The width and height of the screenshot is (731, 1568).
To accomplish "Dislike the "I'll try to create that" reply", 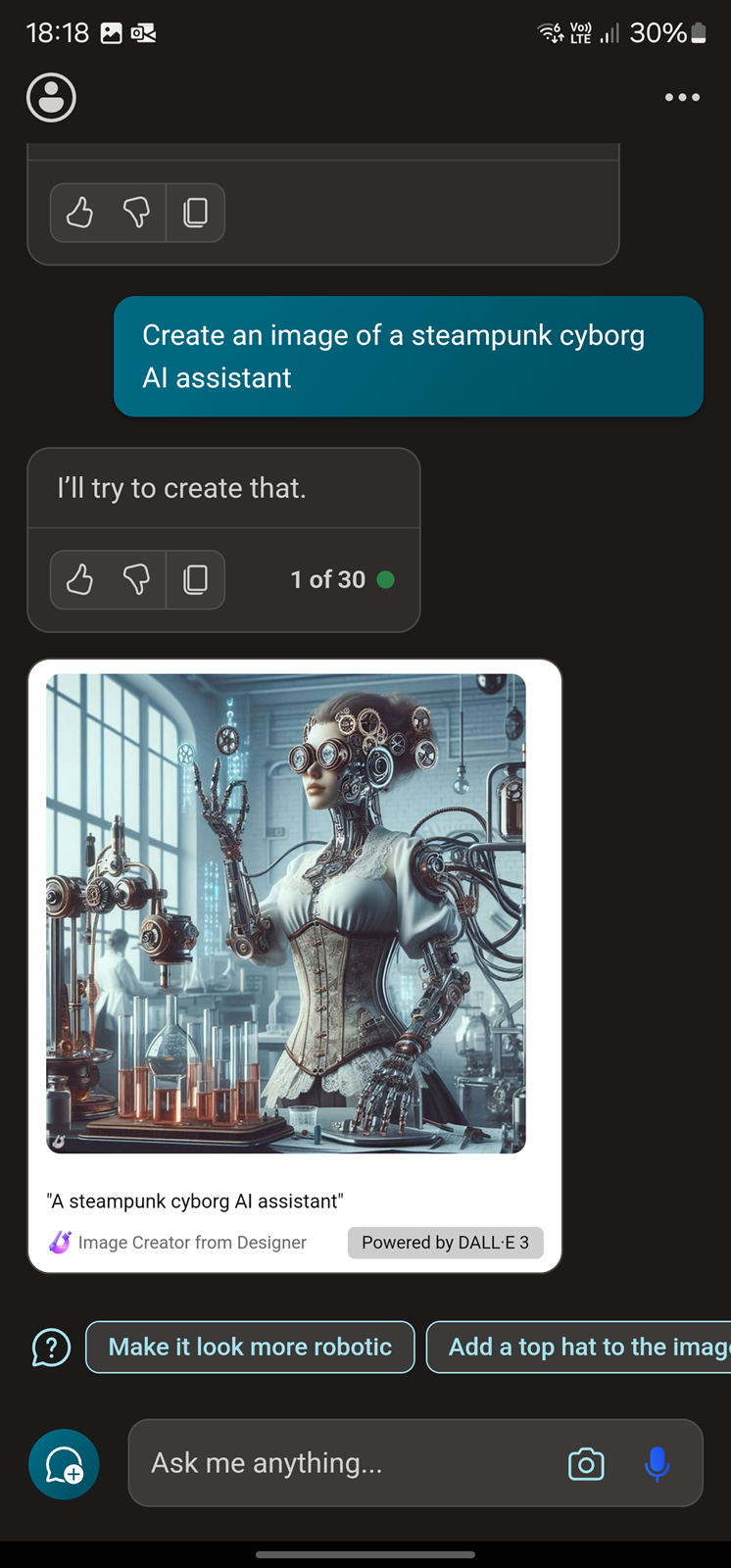I will pyautogui.click(x=136, y=580).
